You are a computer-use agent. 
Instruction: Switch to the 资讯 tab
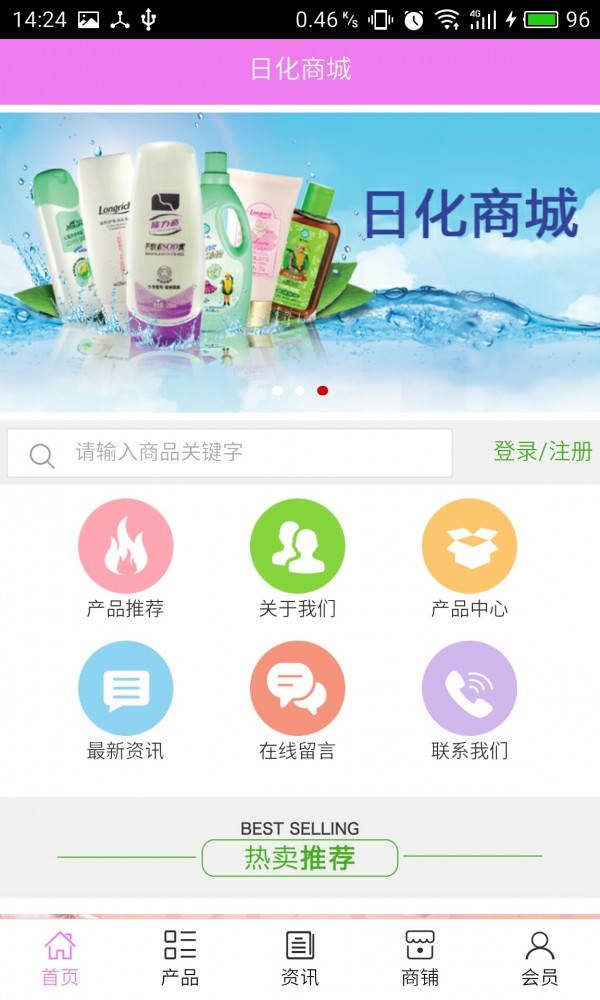click(x=300, y=958)
